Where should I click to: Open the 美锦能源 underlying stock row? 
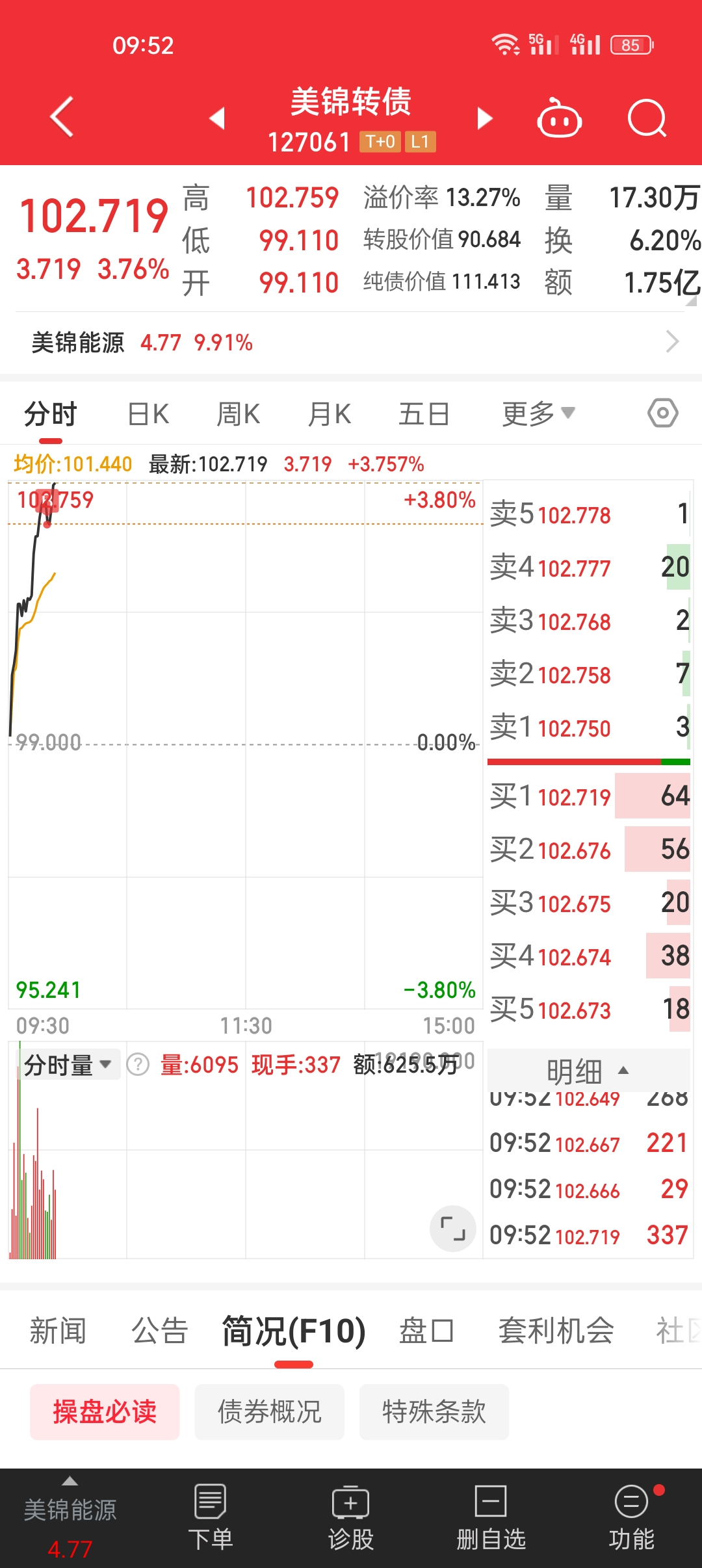pos(351,342)
